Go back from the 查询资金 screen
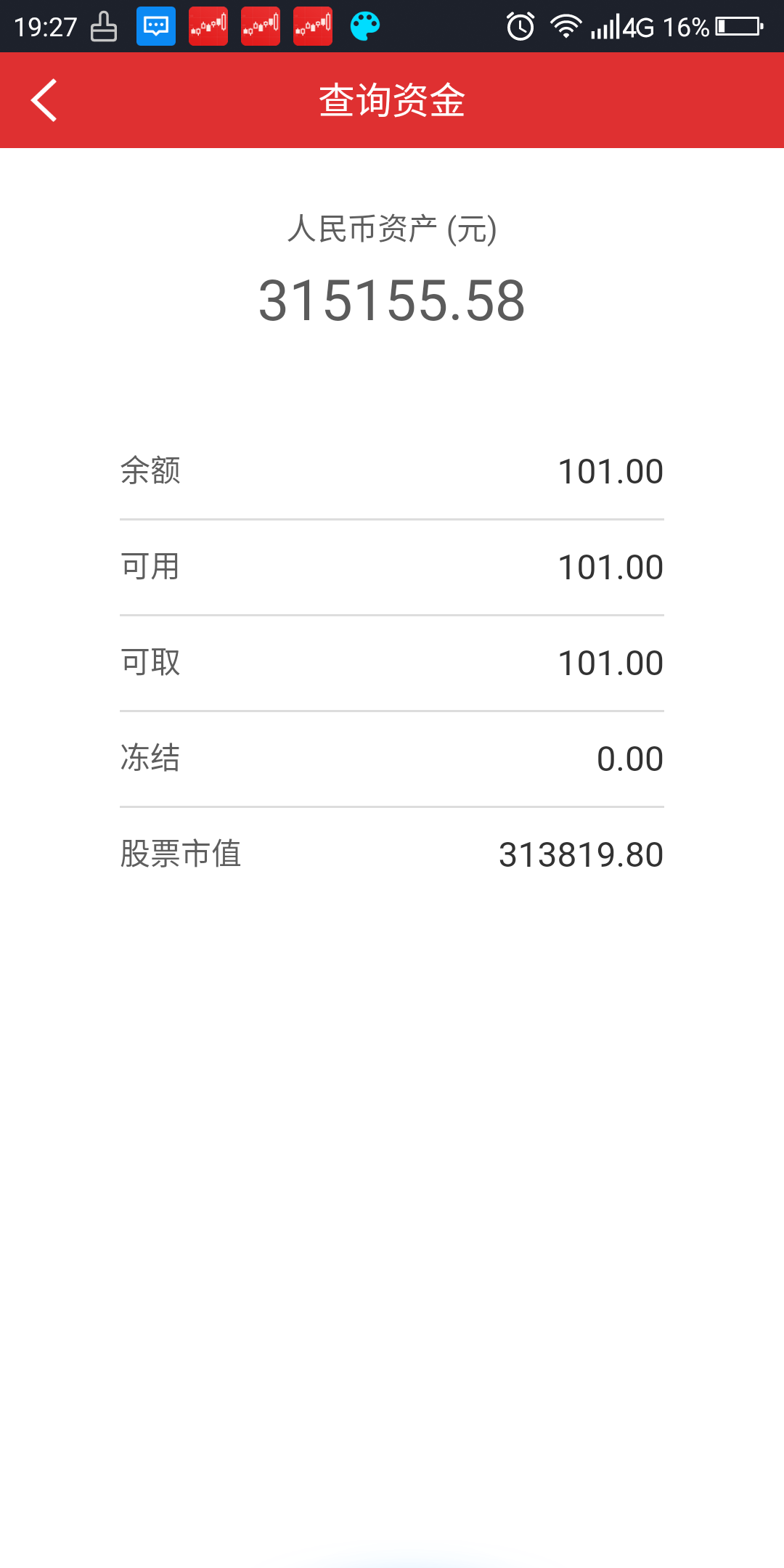This screenshot has width=784, height=1568. point(44,100)
